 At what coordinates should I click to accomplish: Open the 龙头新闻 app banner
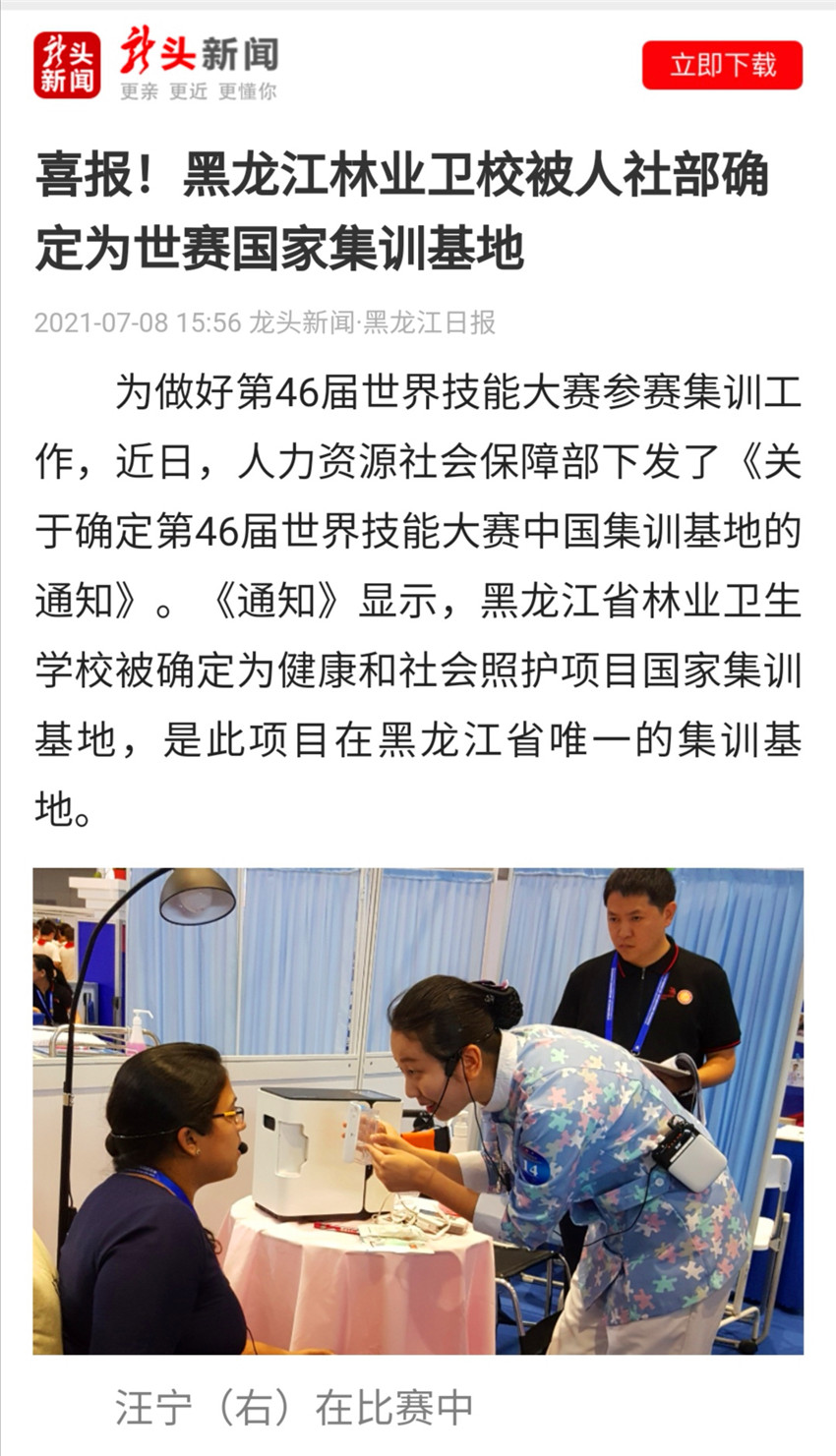pos(157,65)
